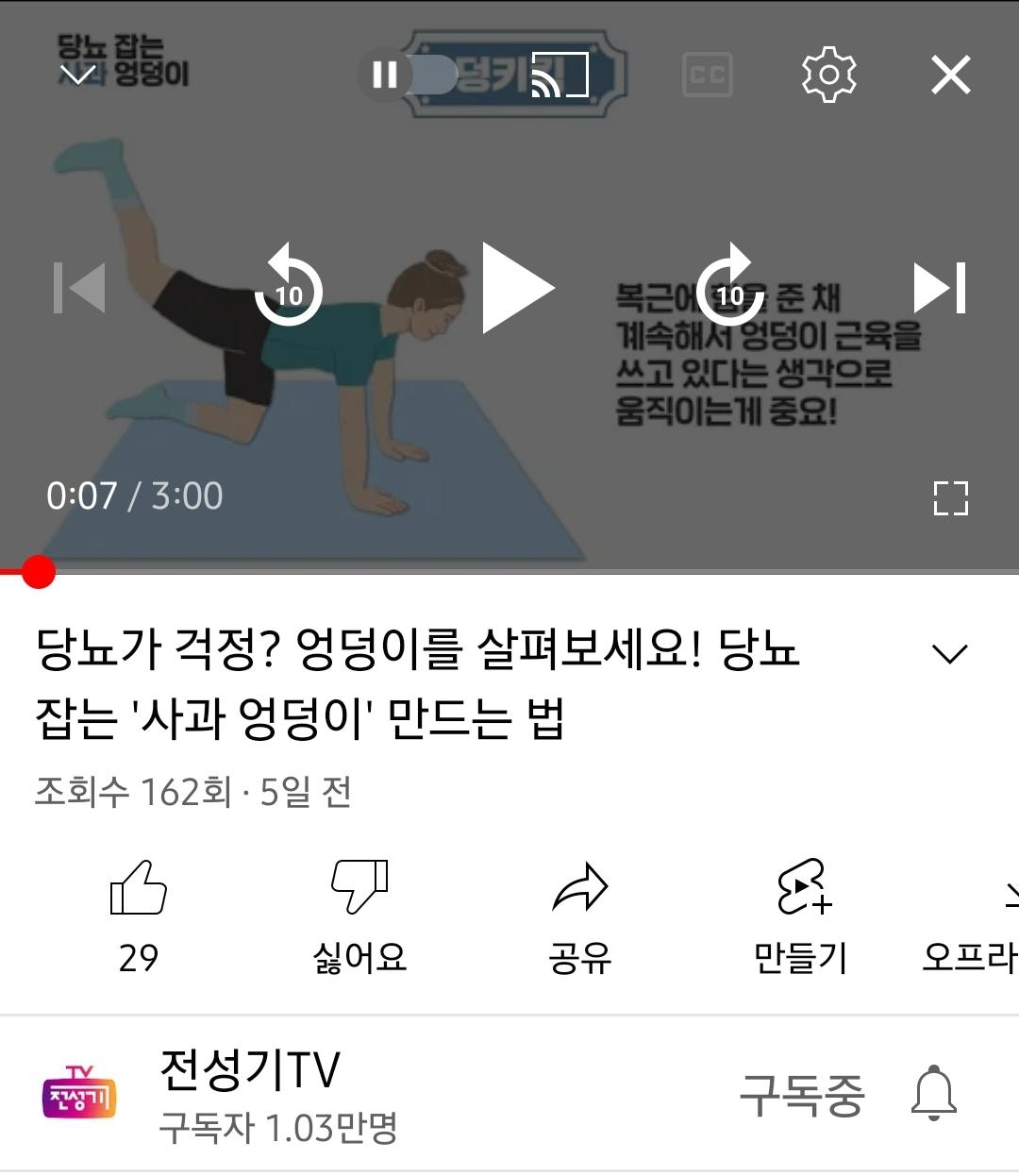The width and height of the screenshot is (1019, 1176).
Task: Go to the previous video
Action: coord(79,288)
